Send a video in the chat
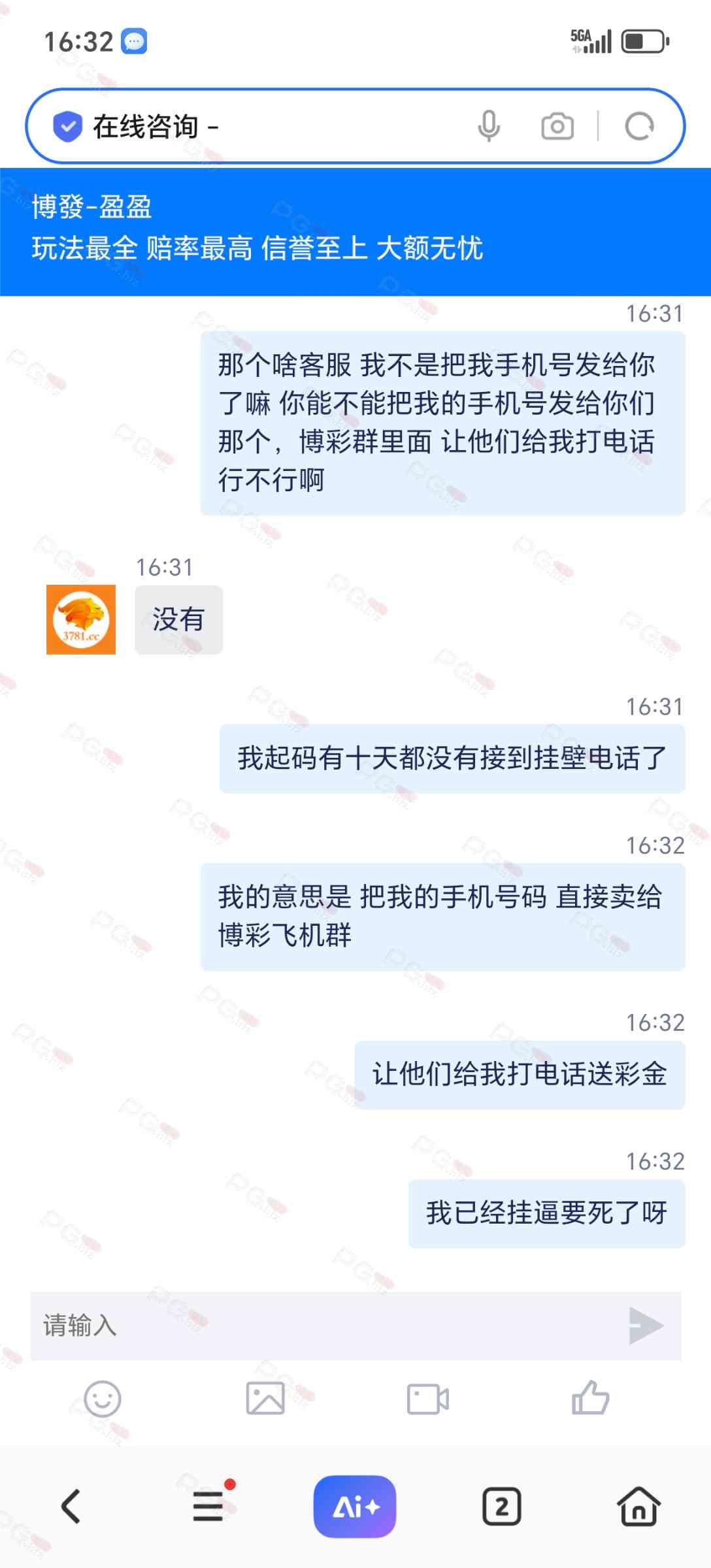The image size is (711, 1568). [427, 1399]
